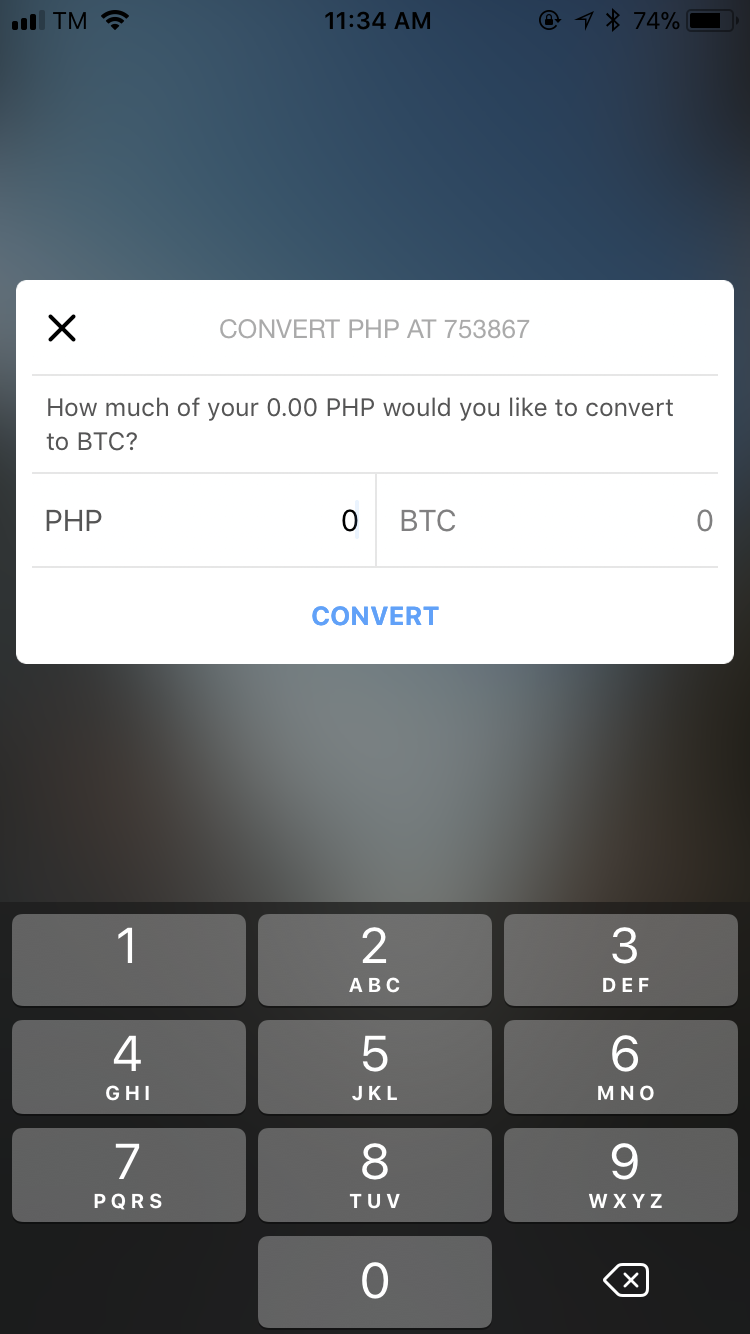Type digit 1 on the keypad

coord(128,959)
